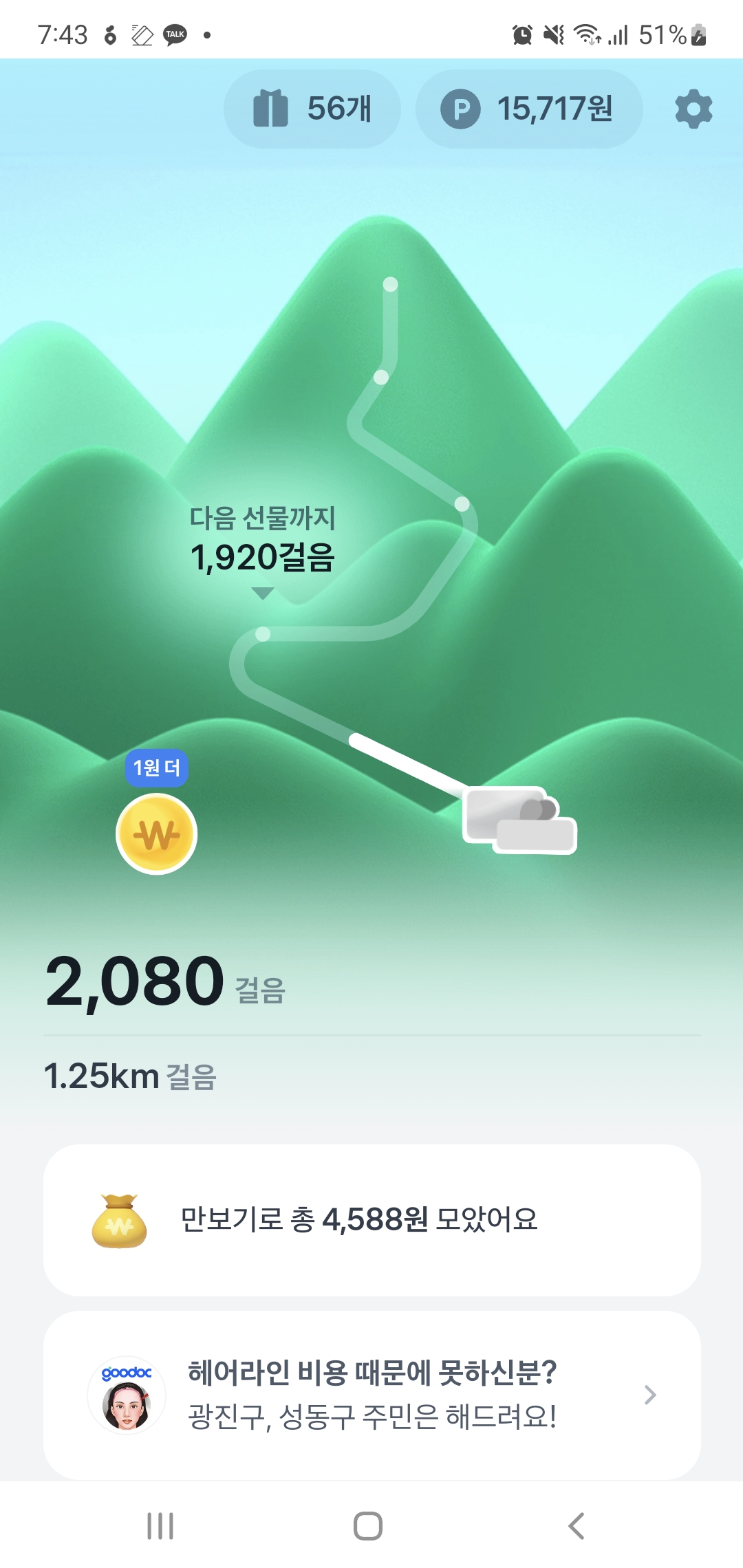View the 15,717원 points balance
Viewport: 743px width, 1568px height.
pyautogui.click(x=528, y=109)
